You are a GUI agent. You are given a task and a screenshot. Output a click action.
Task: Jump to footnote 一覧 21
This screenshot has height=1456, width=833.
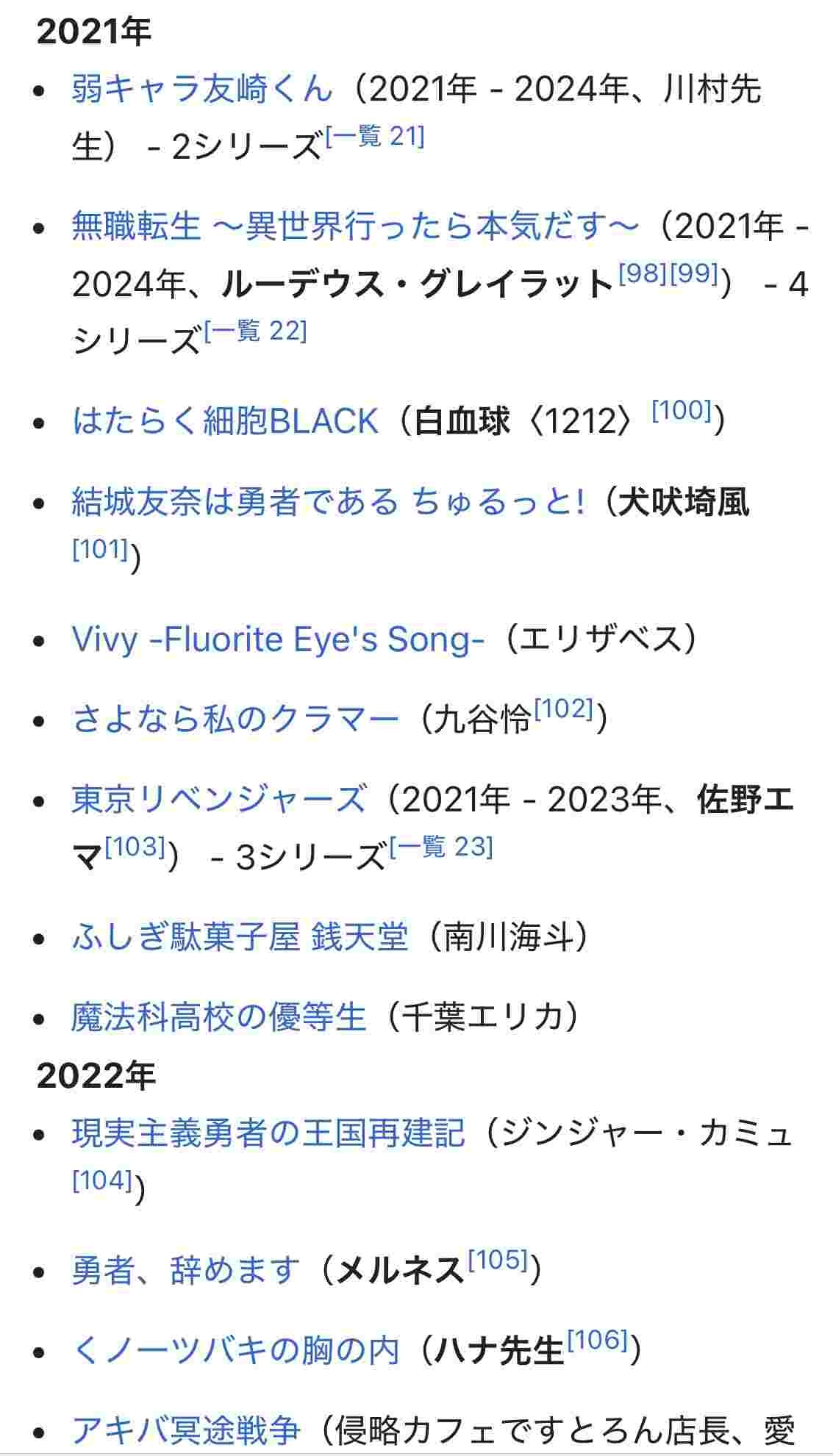pyautogui.click(x=375, y=136)
